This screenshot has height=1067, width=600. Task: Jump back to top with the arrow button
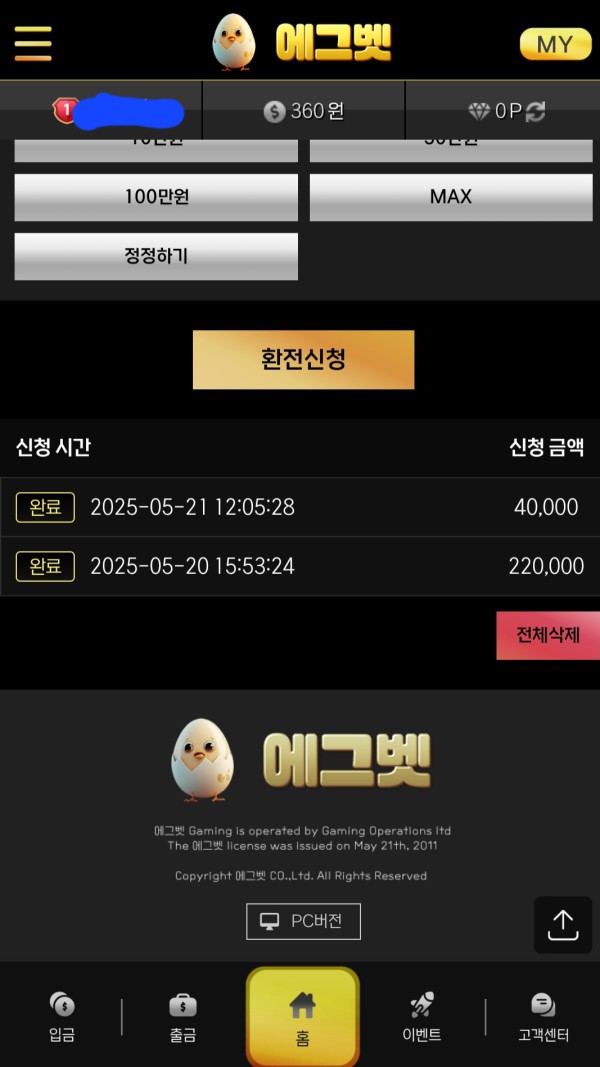point(563,925)
